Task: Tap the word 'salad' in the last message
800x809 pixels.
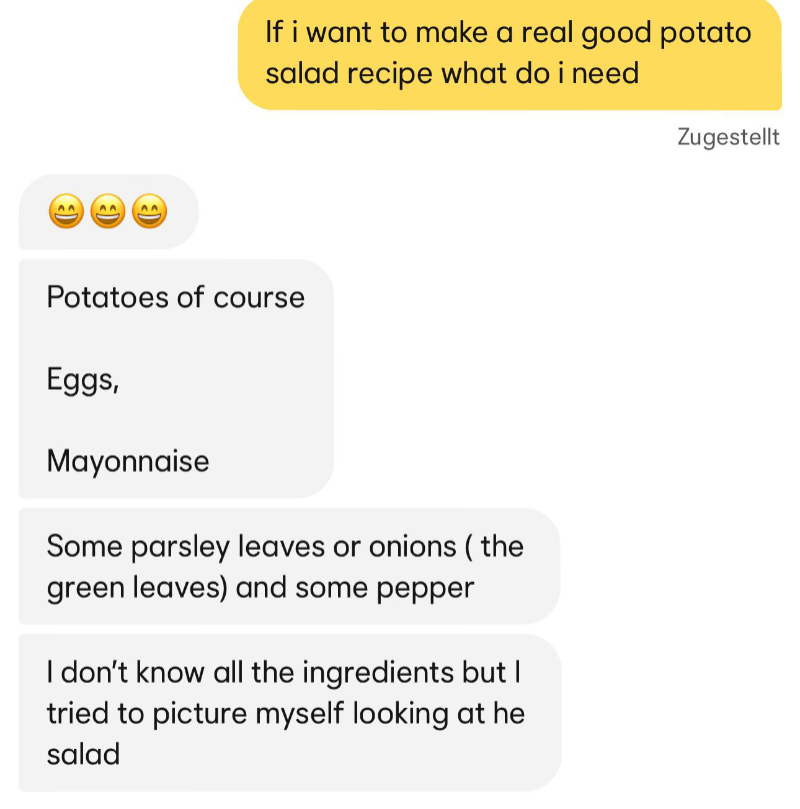Action: click(83, 755)
